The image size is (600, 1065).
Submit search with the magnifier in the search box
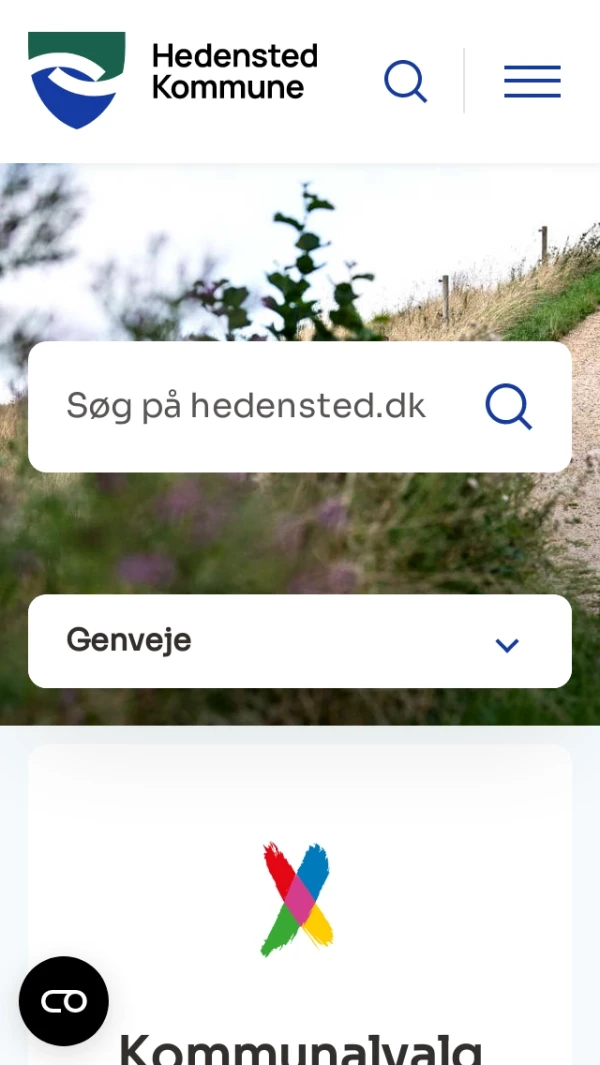[x=508, y=407]
